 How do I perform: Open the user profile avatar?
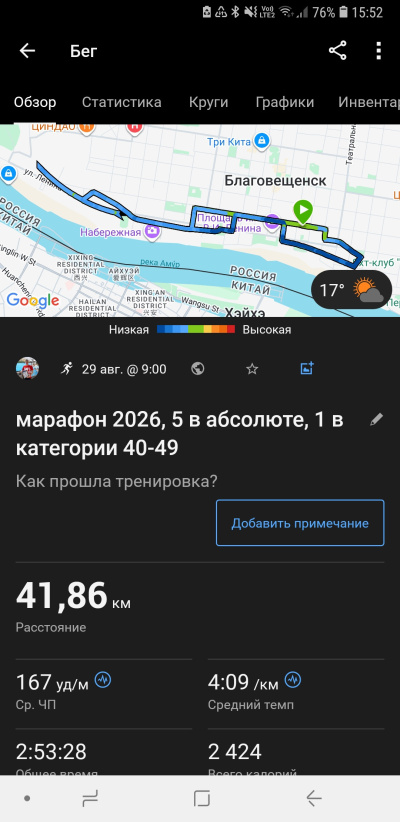27,369
